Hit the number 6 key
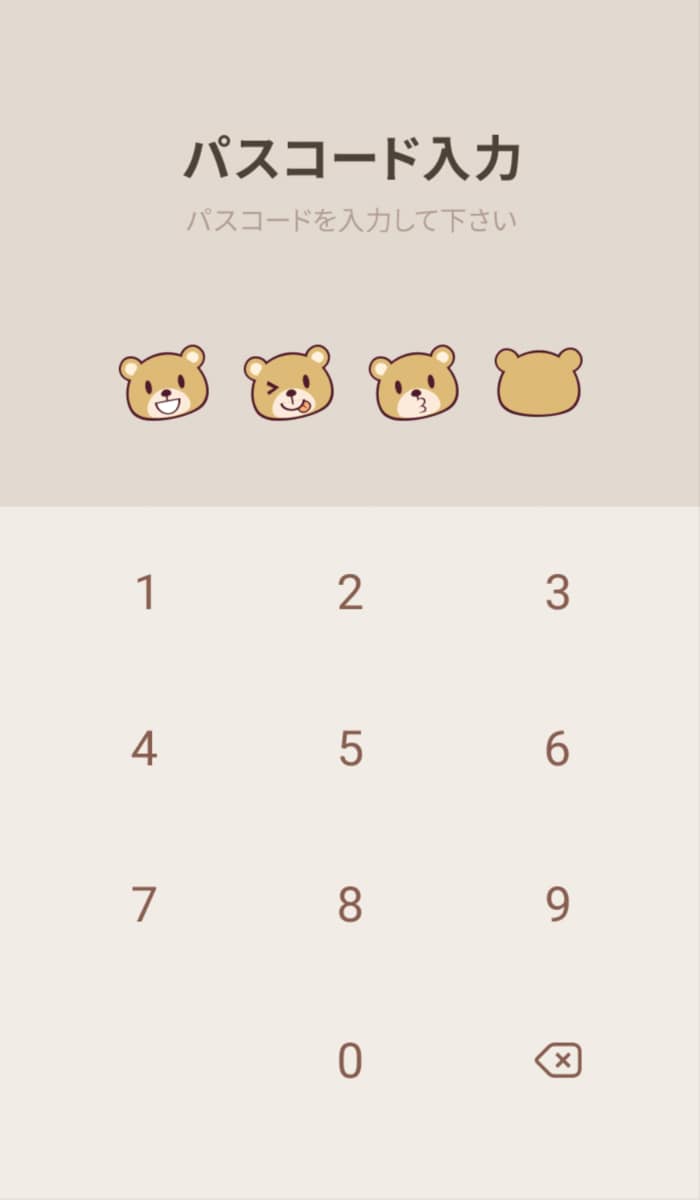Viewport: 700px width, 1200px height. (x=557, y=749)
